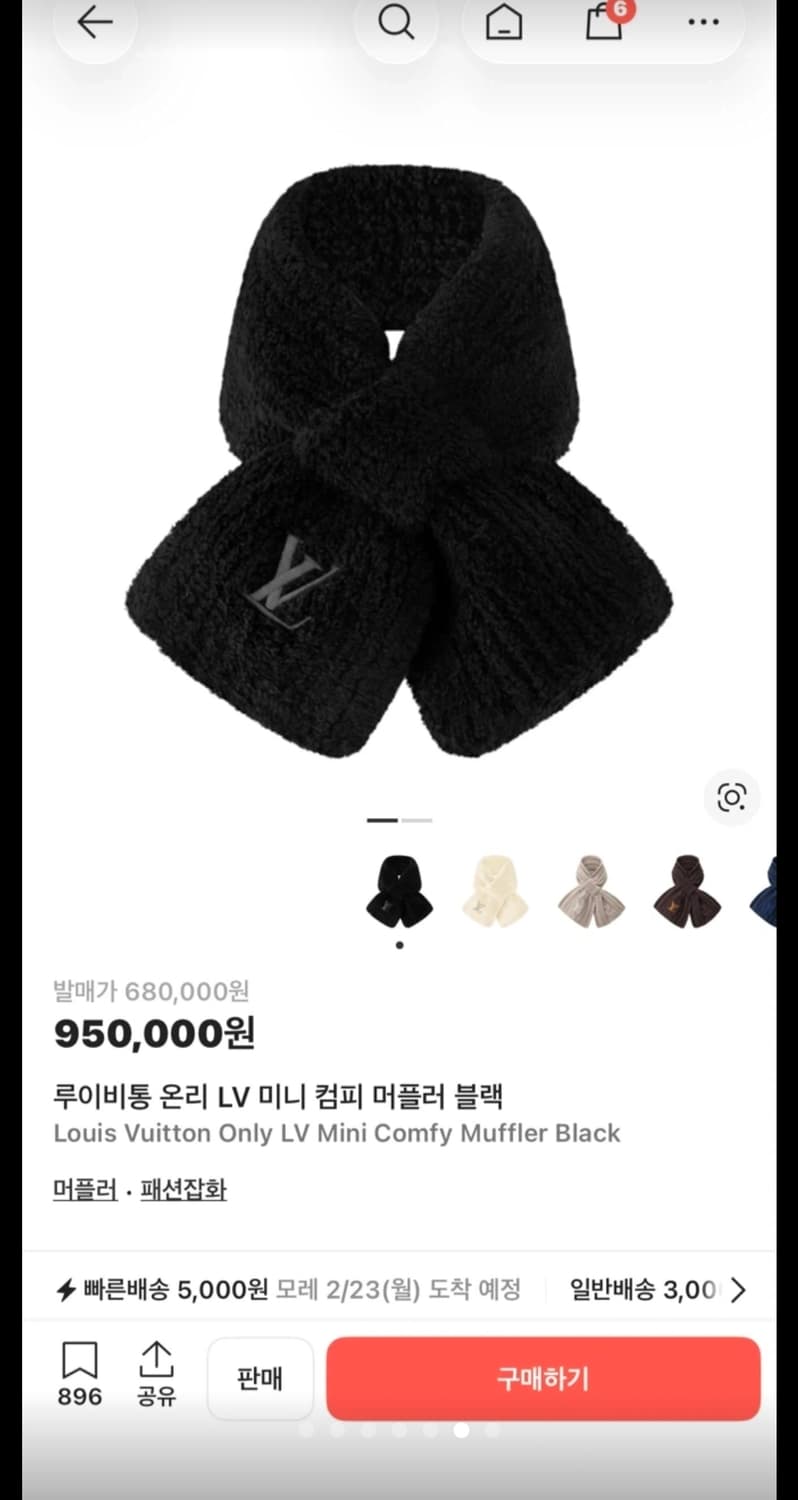The image size is (798, 1500).
Task: Open the shopping bag with 6 items
Action: click(x=602, y=24)
